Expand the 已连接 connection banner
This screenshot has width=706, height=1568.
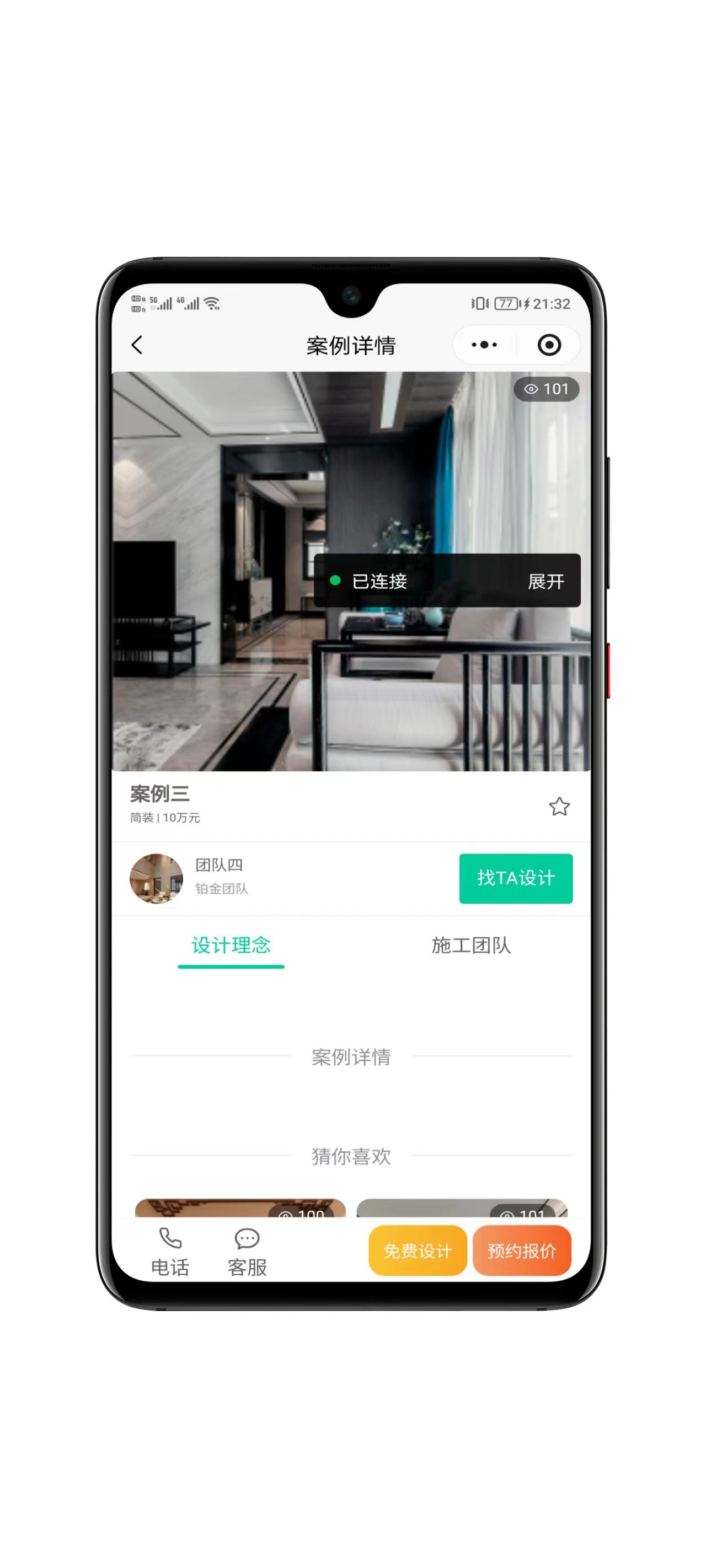[545, 581]
